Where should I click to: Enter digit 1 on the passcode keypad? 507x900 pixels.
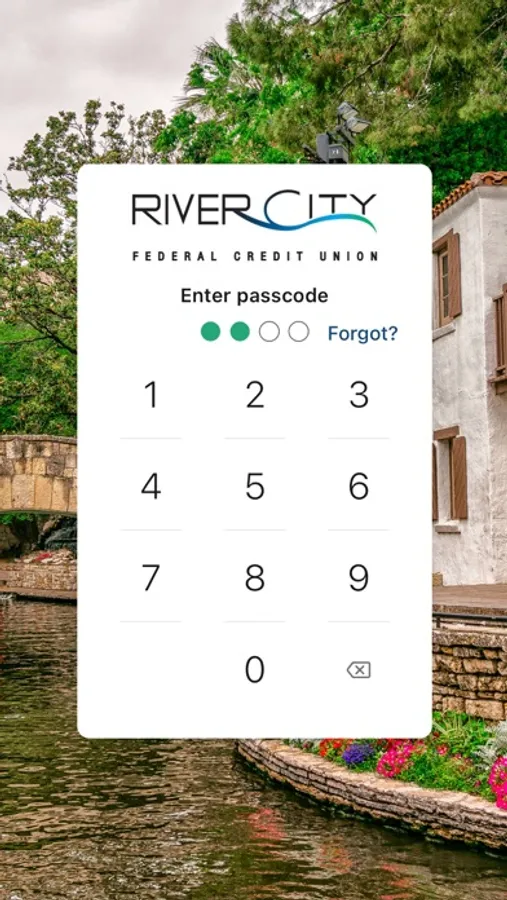pos(151,395)
